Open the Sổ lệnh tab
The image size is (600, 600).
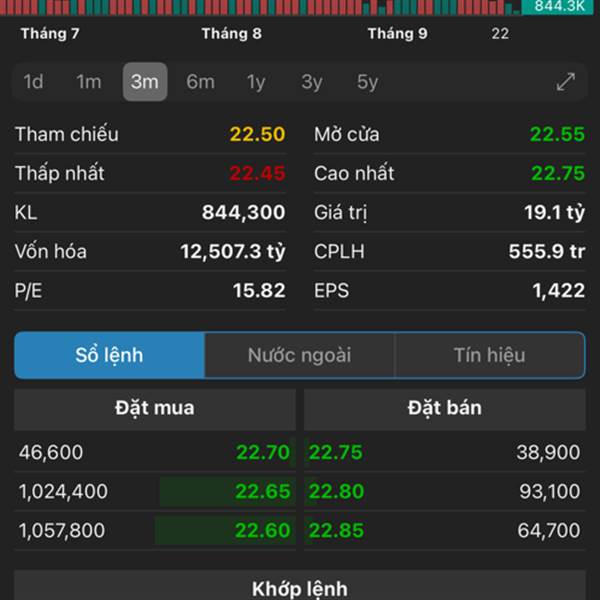click(x=110, y=355)
